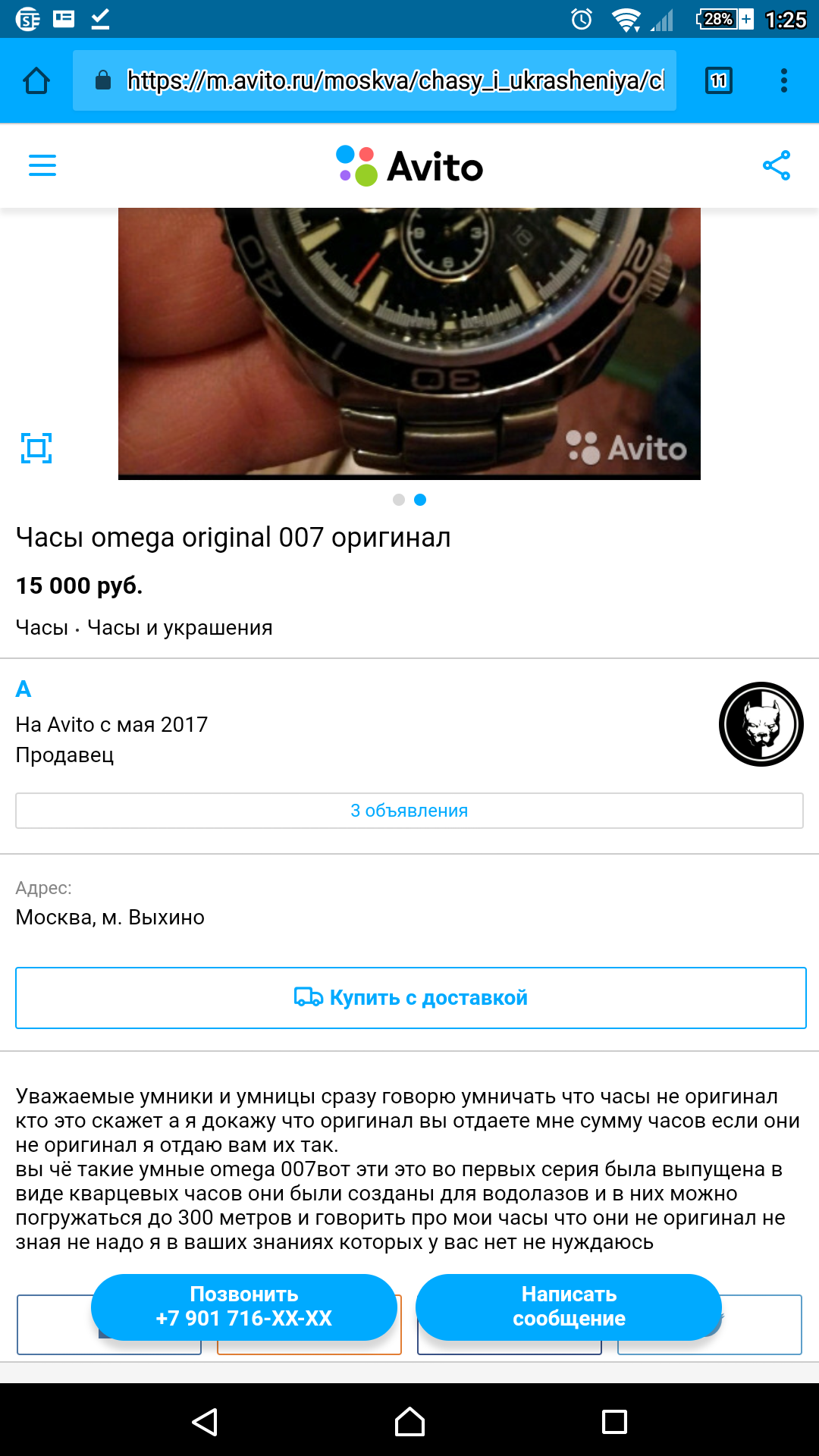Tap the Avito URL address bar
The height and width of the screenshot is (1456, 819).
point(375,80)
